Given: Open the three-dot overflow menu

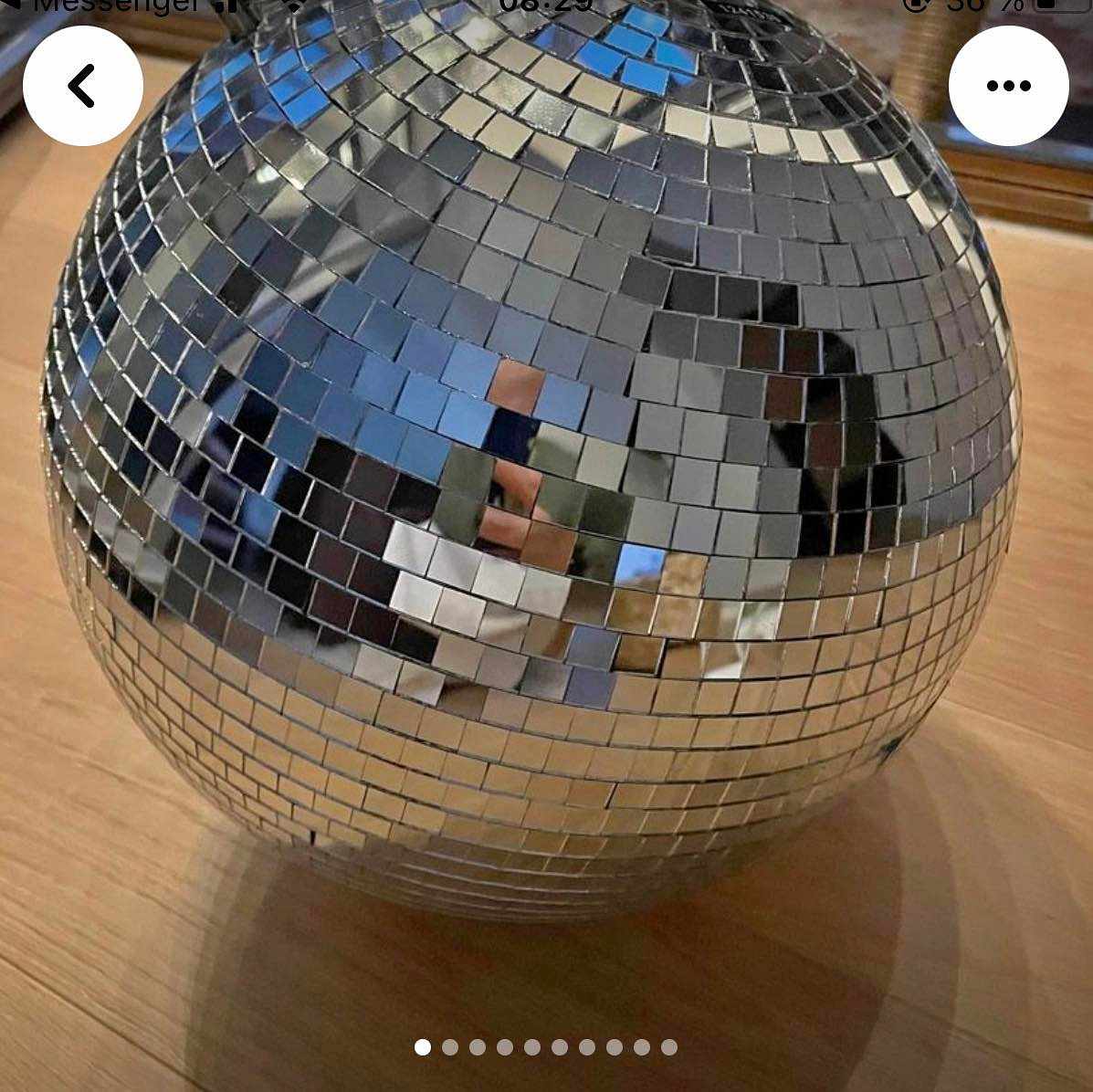Looking at the screenshot, I should [1008, 86].
